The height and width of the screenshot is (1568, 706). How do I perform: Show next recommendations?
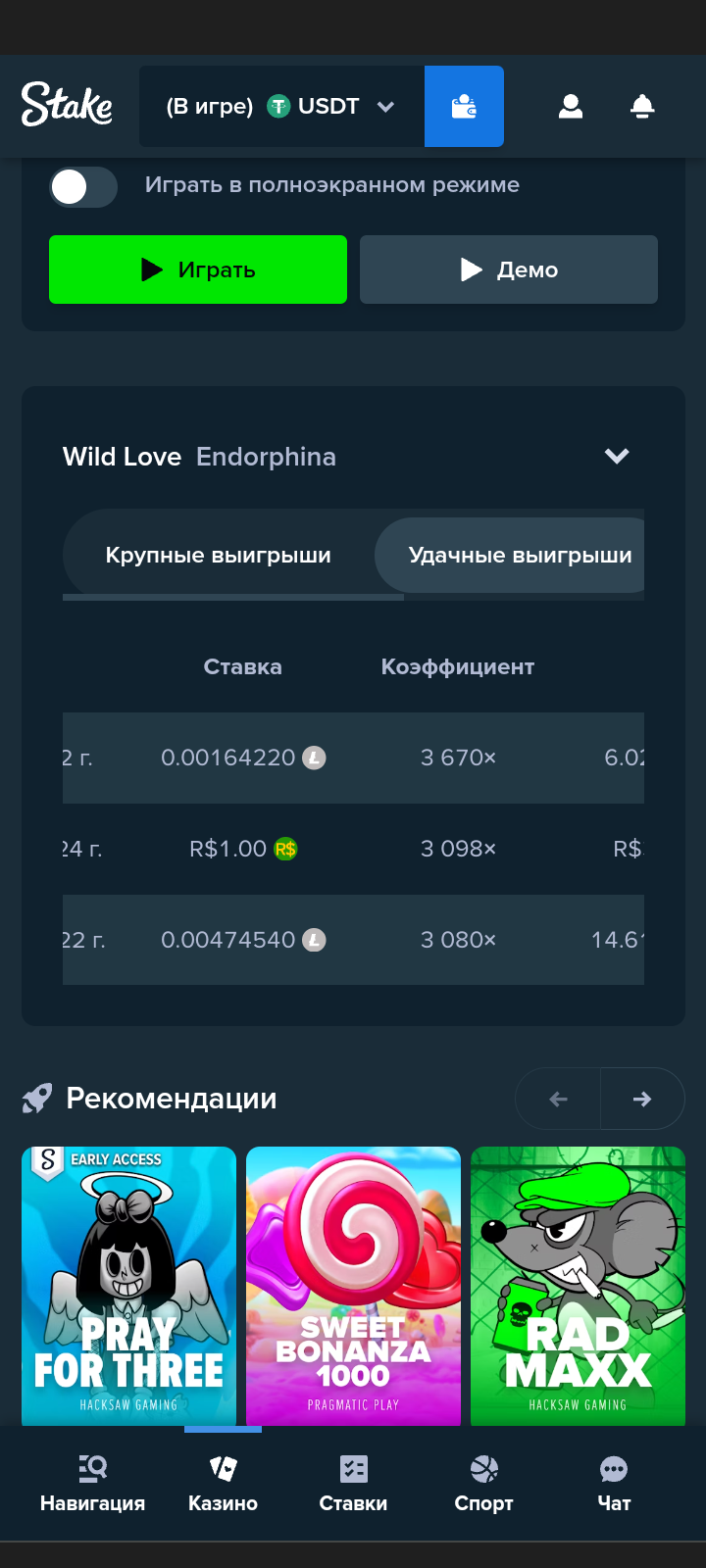pos(642,1100)
